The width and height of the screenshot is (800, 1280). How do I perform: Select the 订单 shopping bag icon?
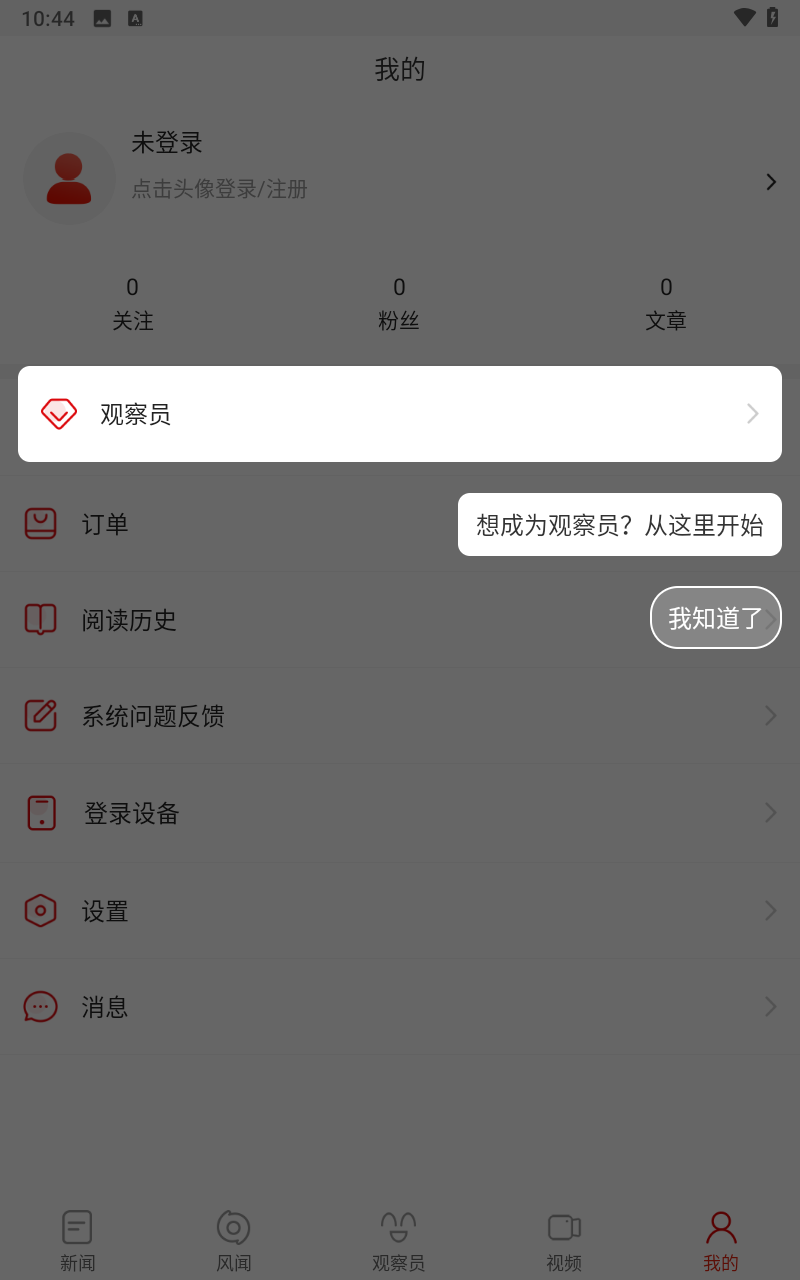[40, 523]
